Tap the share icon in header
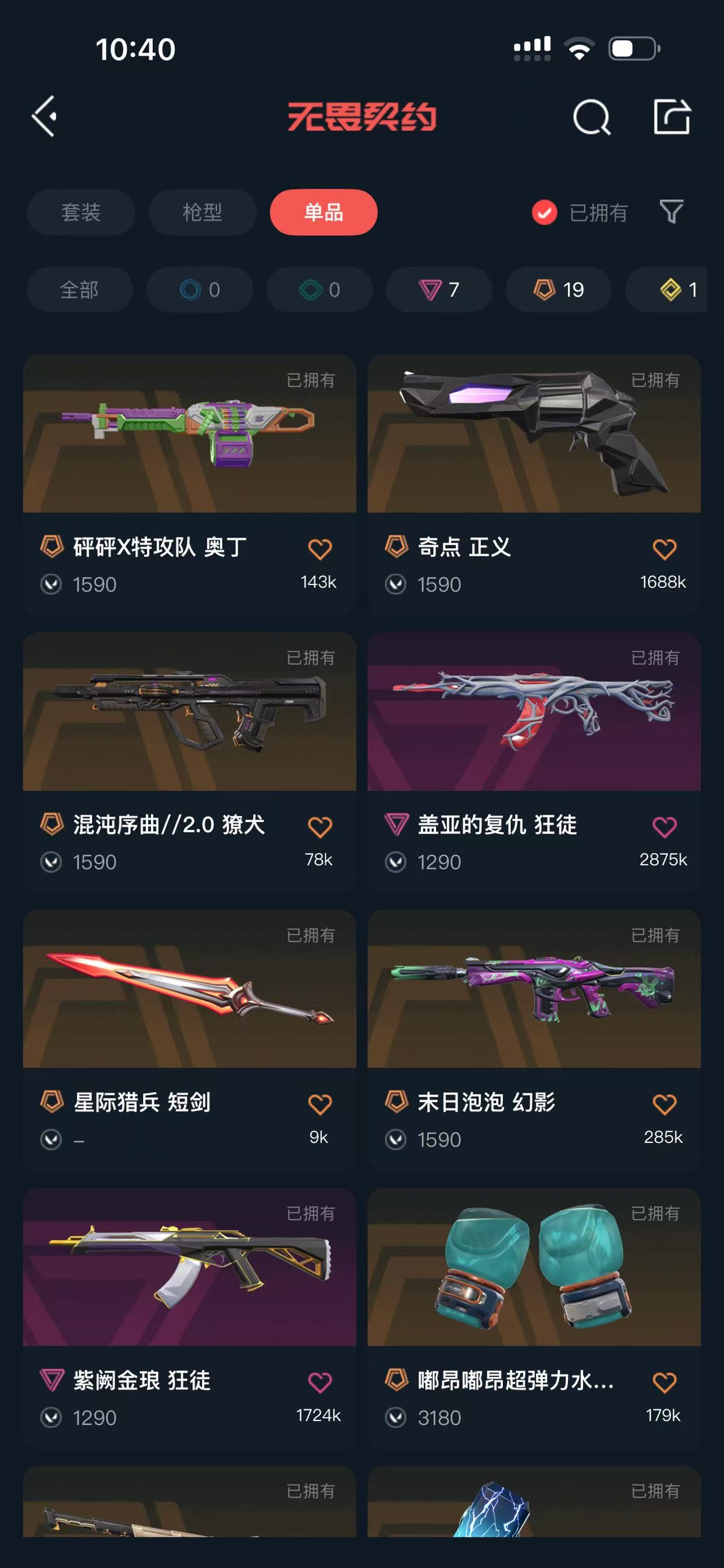 671,116
